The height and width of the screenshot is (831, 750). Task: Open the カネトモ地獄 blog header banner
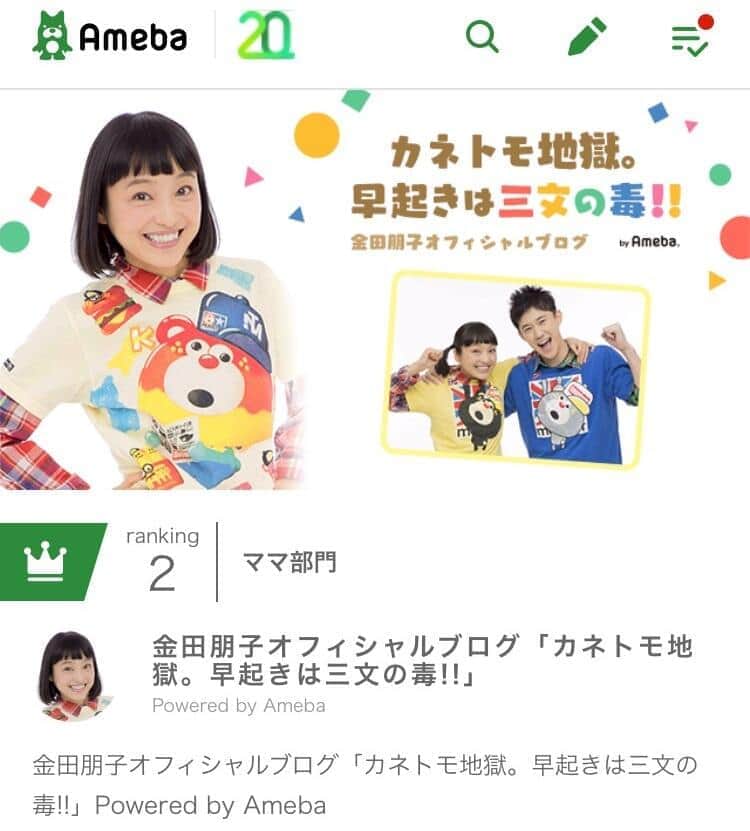point(375,290)
